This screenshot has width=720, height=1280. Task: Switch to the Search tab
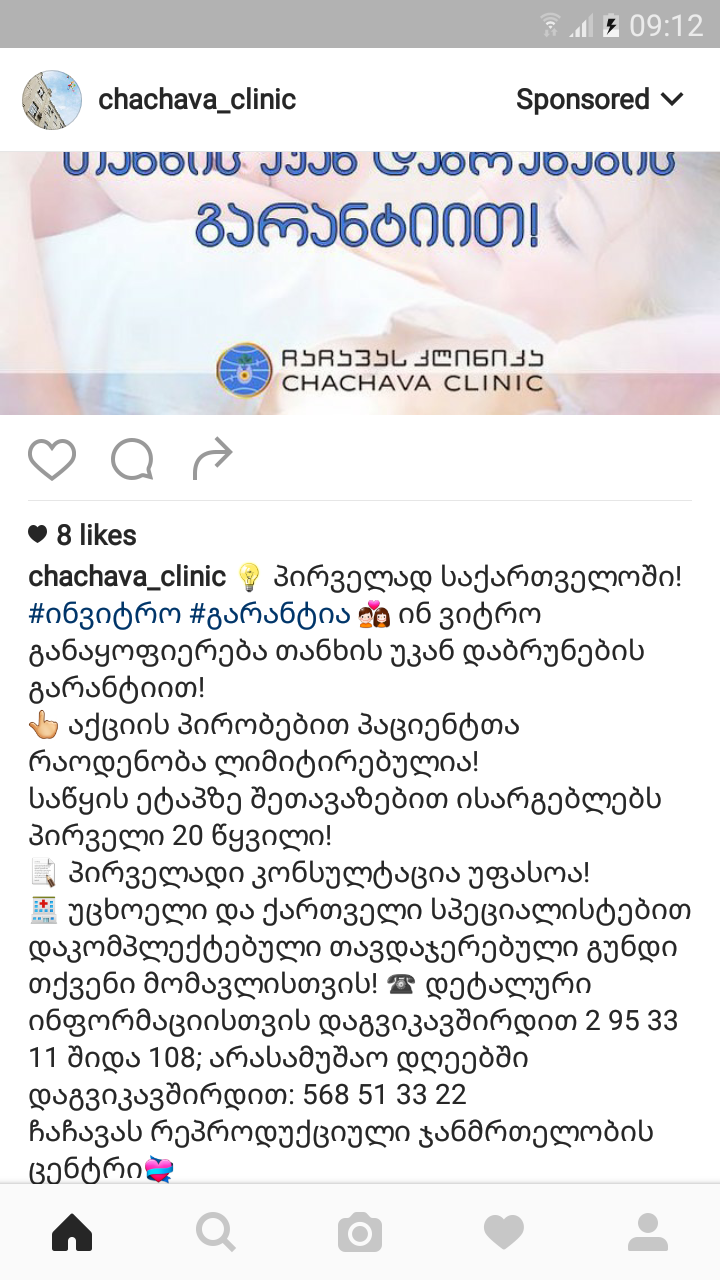(216, 1232)
